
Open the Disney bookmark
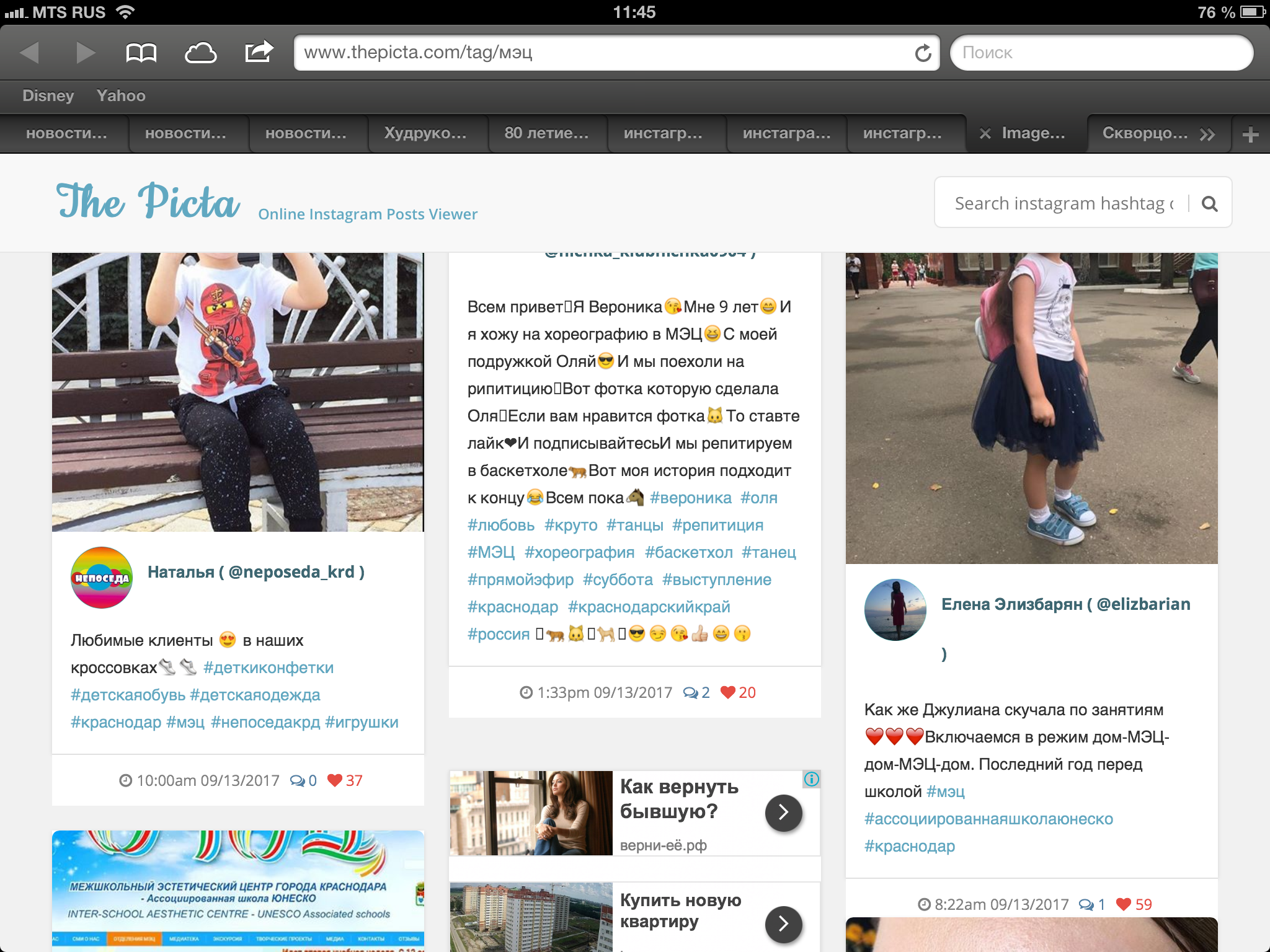[48, 95]
